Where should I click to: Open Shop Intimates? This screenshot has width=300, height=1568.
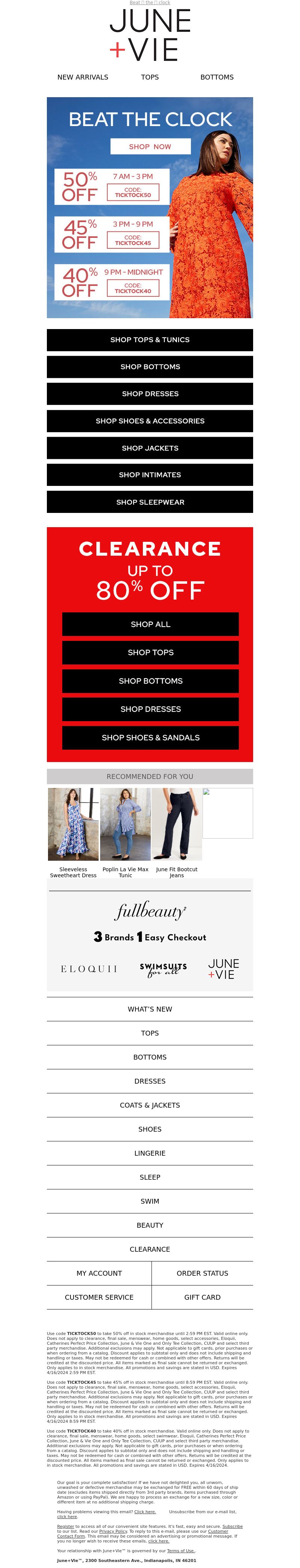(x=150, y=475)
